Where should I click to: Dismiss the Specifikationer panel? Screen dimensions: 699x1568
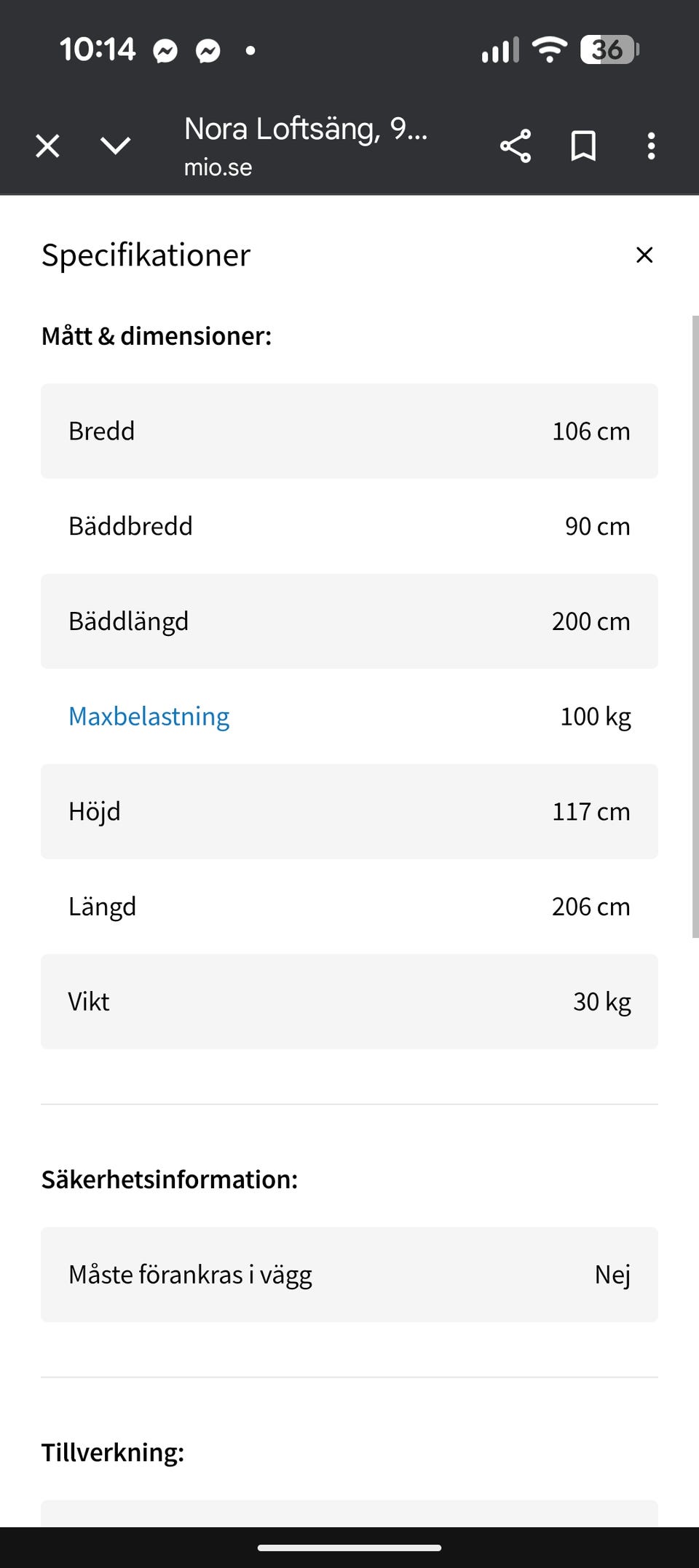click(x=644, y=255)
